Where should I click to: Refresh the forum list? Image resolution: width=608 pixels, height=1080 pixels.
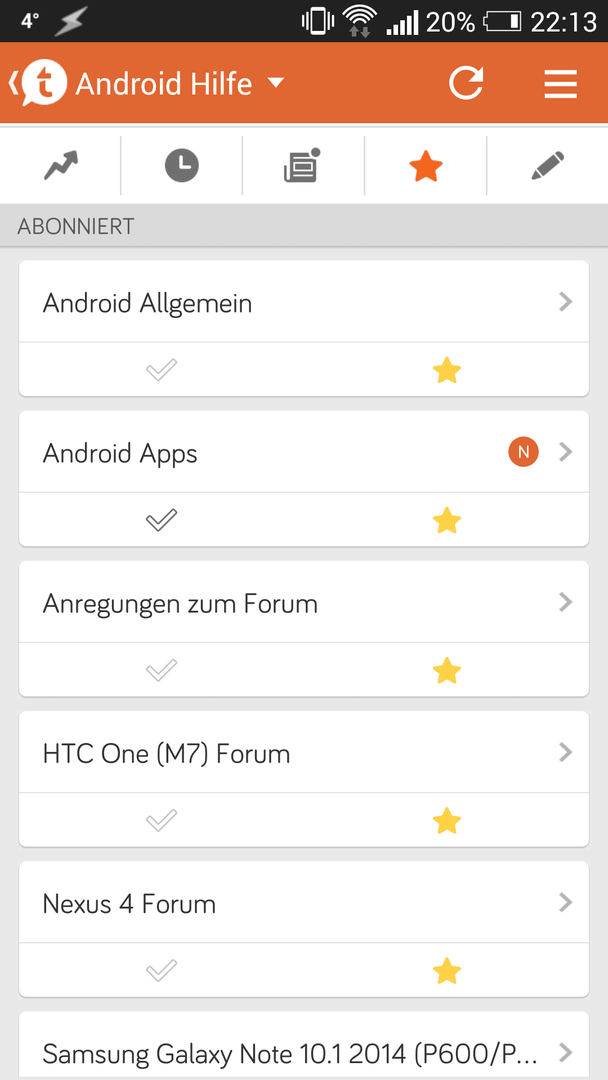[x=466, y=83]
